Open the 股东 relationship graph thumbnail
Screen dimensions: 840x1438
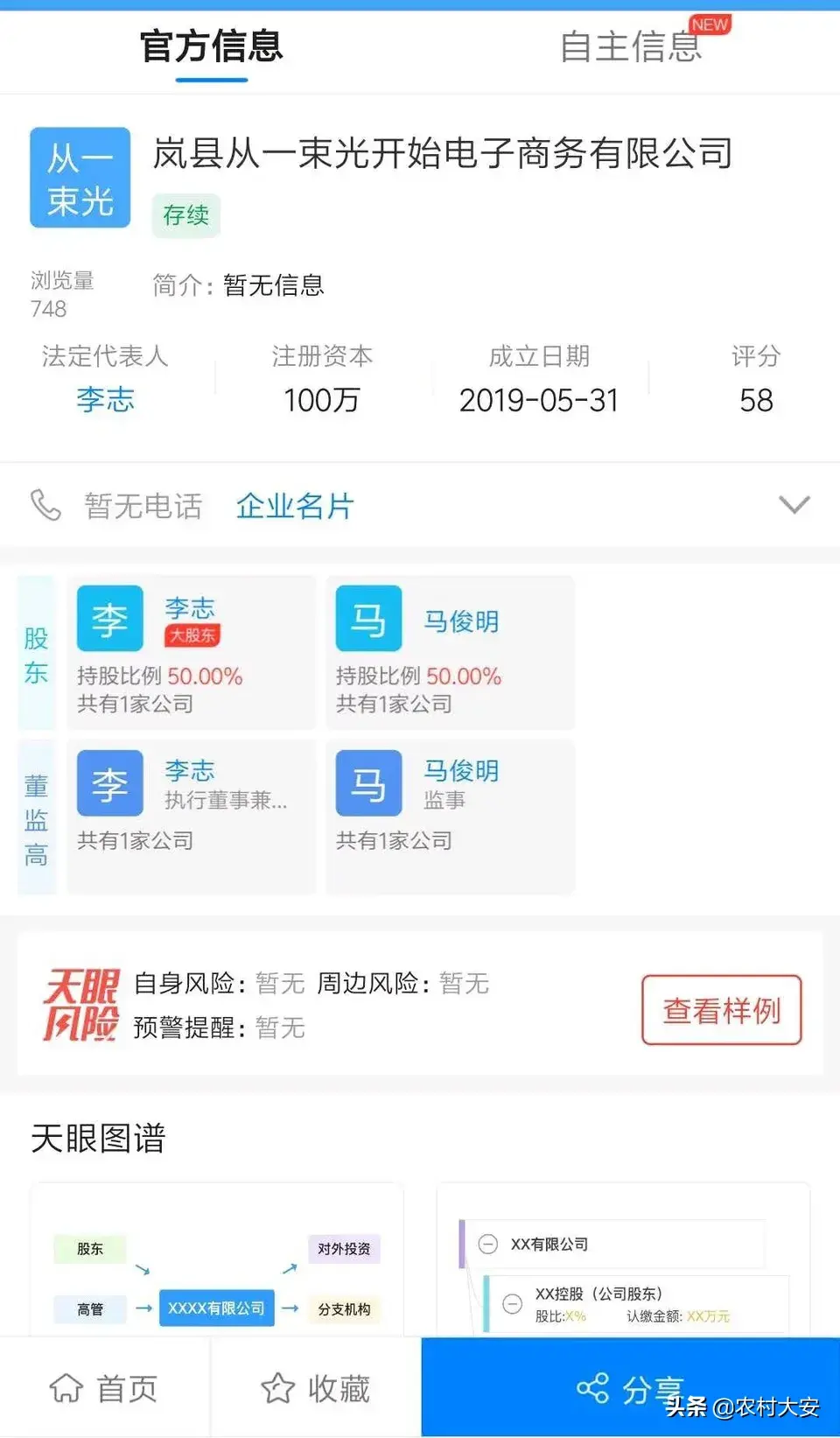[217, 1260]
